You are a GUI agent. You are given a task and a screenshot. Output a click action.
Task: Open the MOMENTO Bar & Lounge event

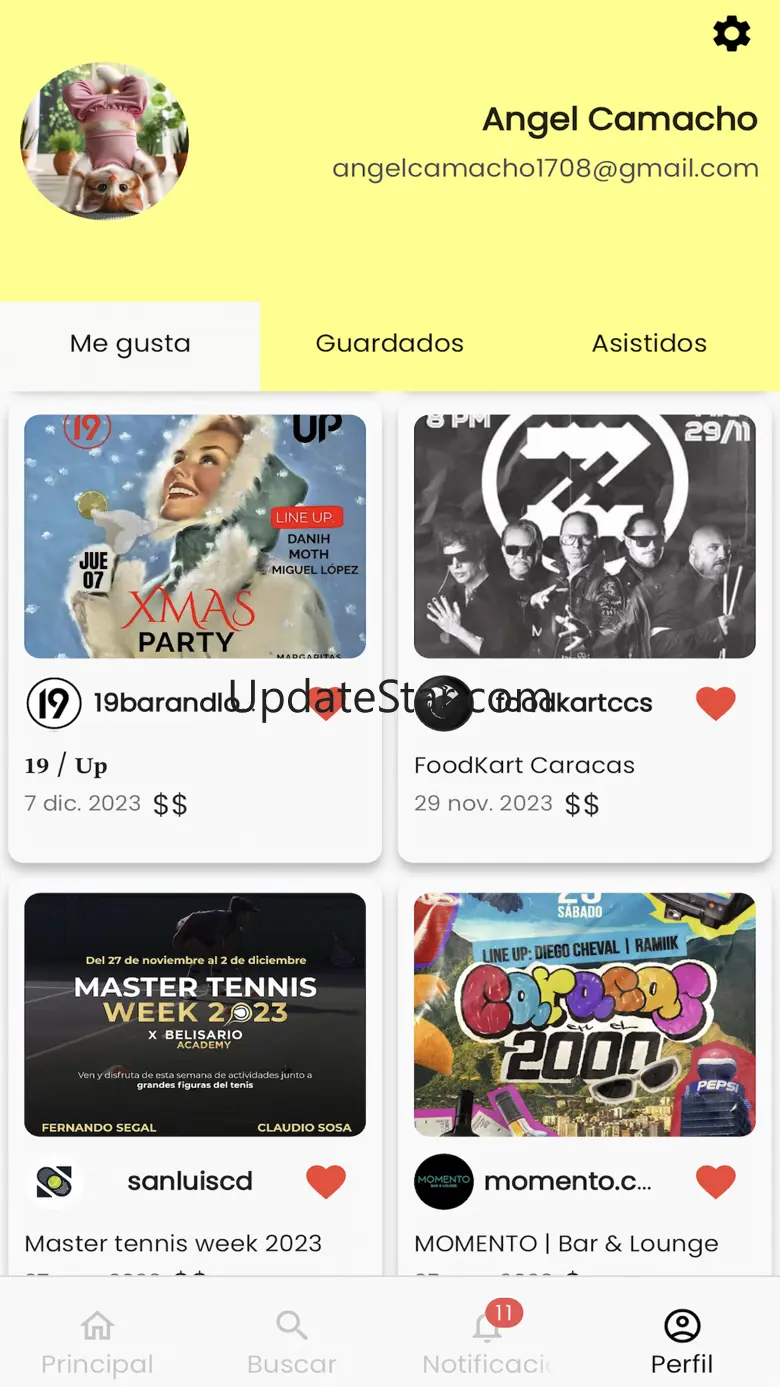584,1015
